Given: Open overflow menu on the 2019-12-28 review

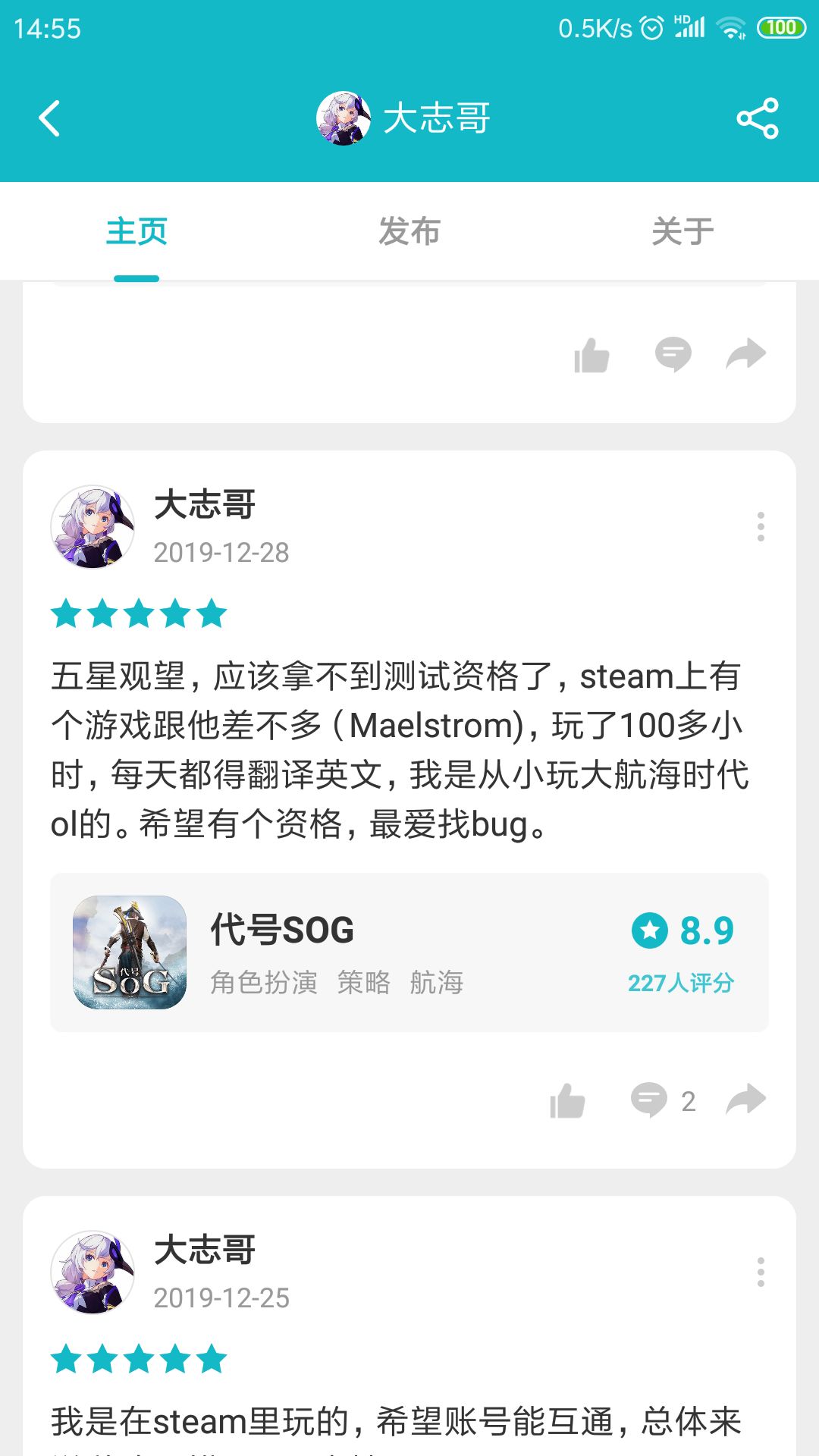Looking at the screenshot, I should [x=761, y=526].
